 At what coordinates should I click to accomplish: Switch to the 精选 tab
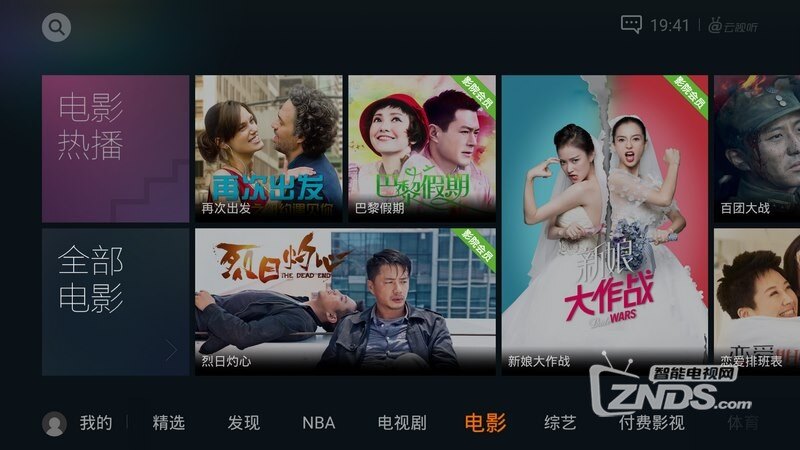click(169, 423)
